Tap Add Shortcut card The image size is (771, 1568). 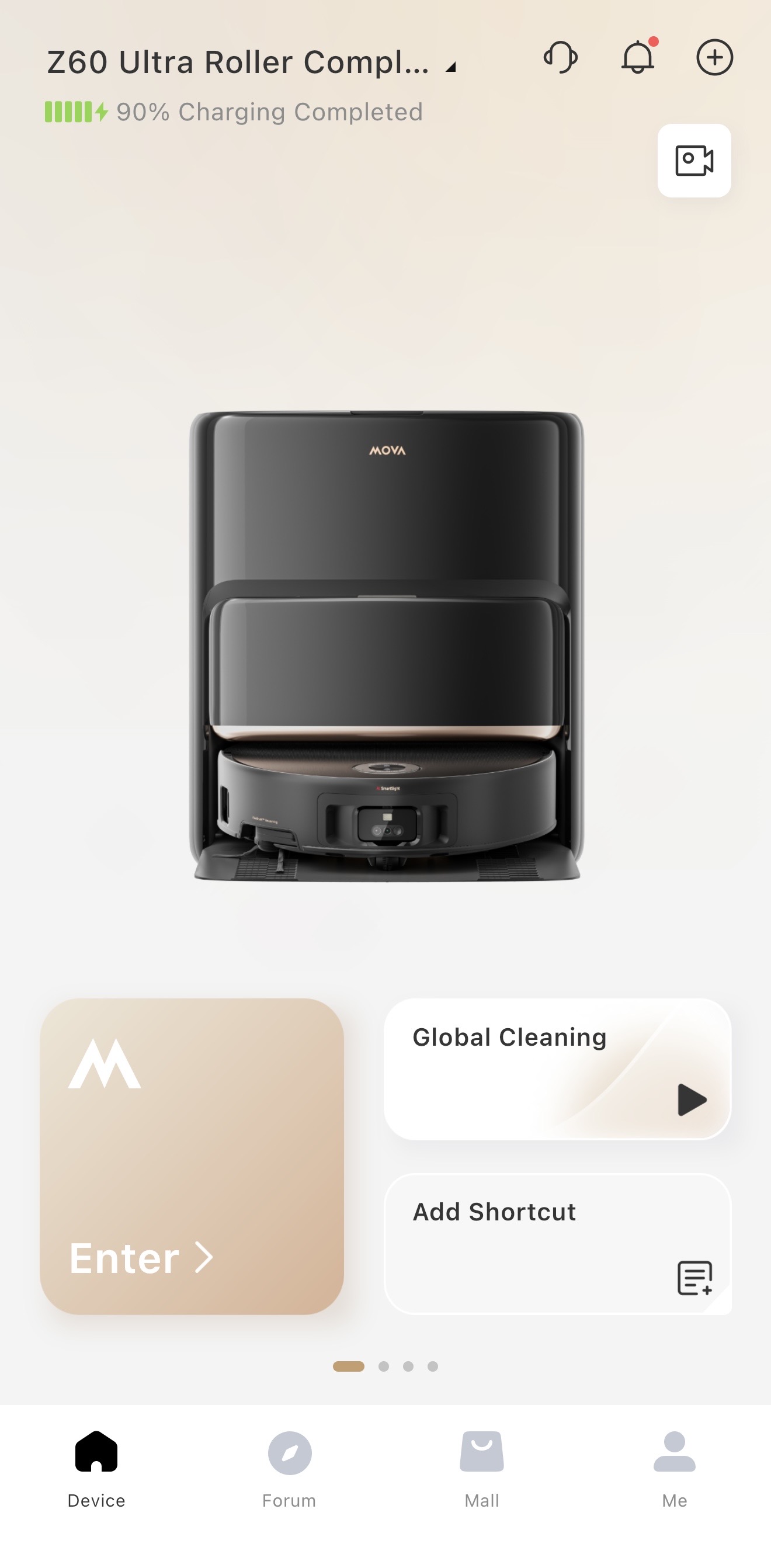pos(557,1244)
